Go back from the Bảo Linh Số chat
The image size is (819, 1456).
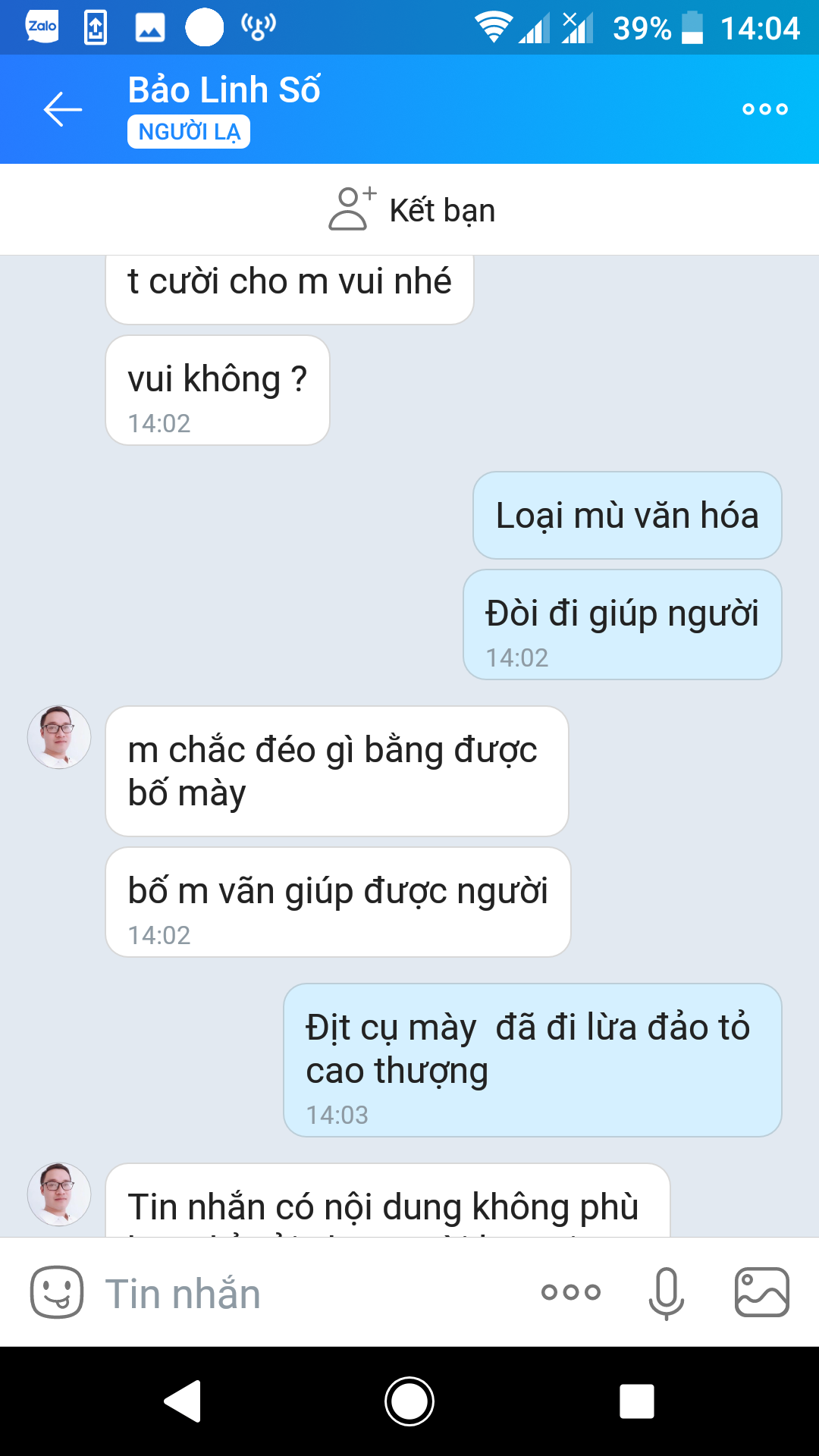pos(62,109)
